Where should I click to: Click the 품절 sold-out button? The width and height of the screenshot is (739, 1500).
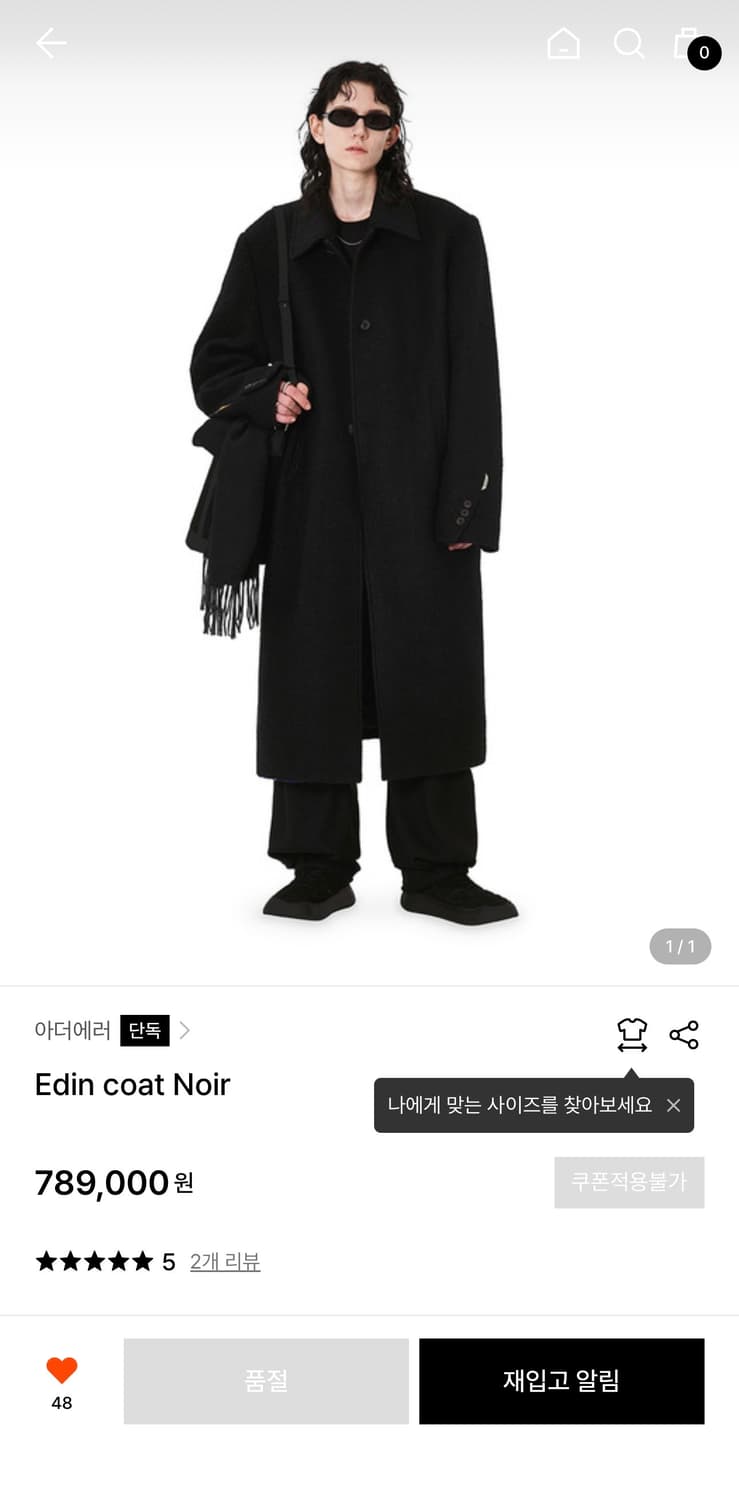pyautogui.click(x=265, y=1380)
